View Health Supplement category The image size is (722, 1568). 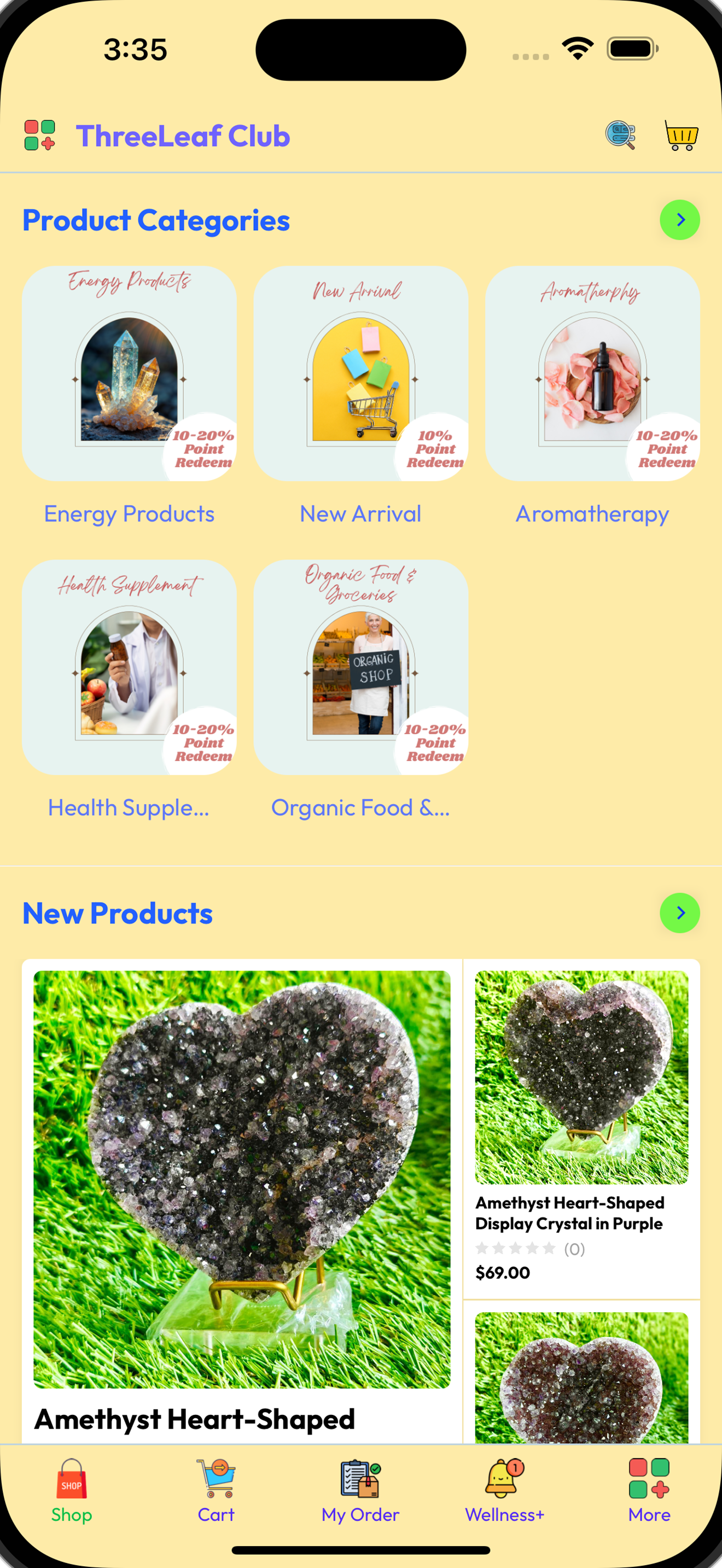click(x=129, y=667)
